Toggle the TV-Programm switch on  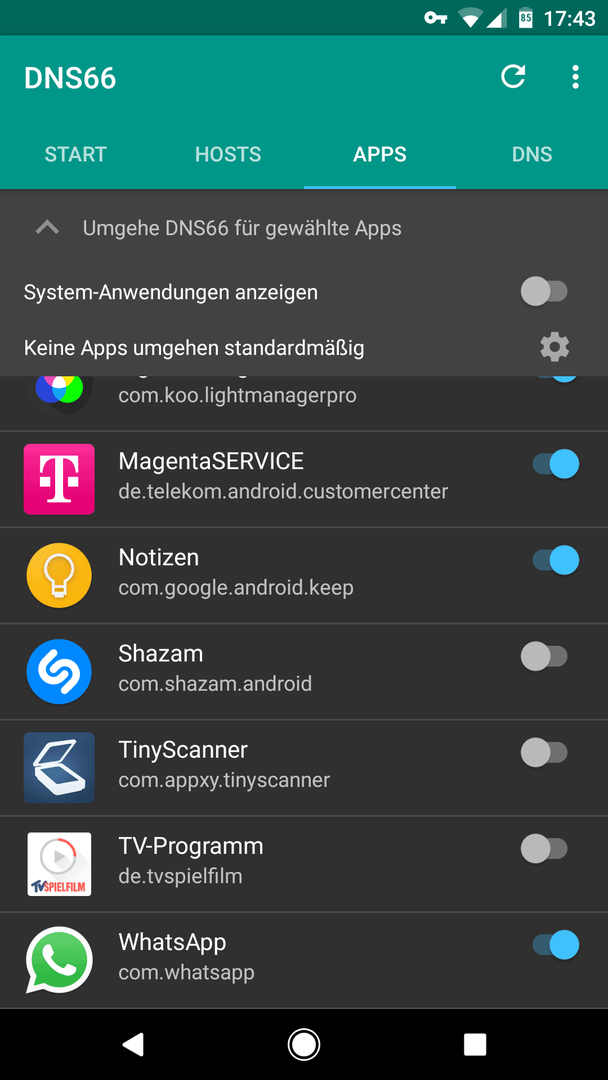tap(544, 849)
